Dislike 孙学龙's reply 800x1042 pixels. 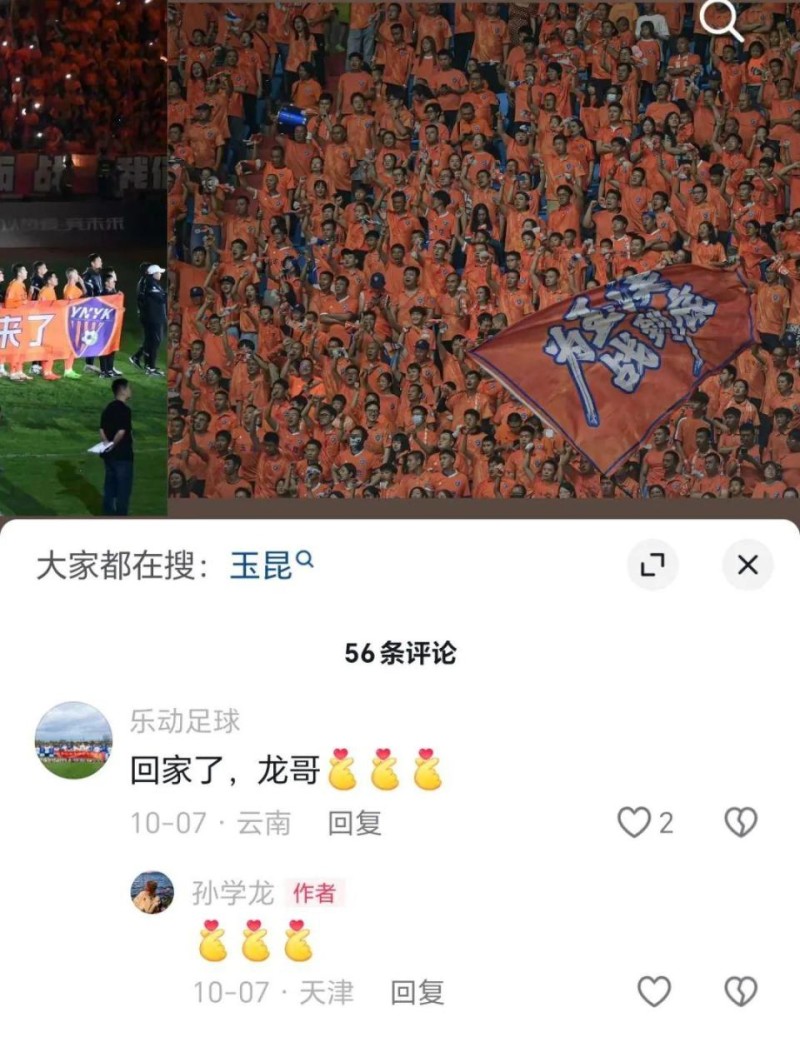pyautogui.click(x=740, y=992)
